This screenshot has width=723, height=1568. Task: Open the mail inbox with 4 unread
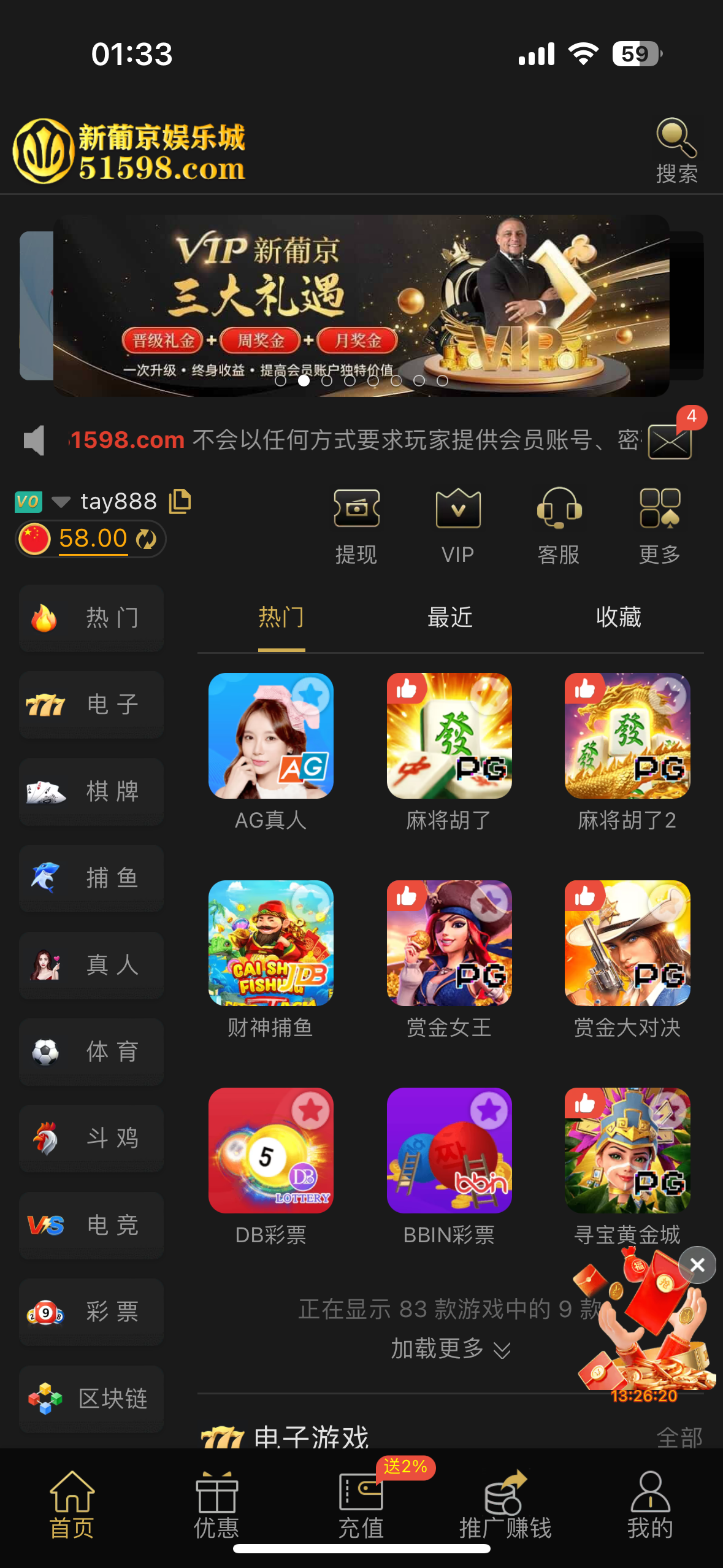(670, 441)
